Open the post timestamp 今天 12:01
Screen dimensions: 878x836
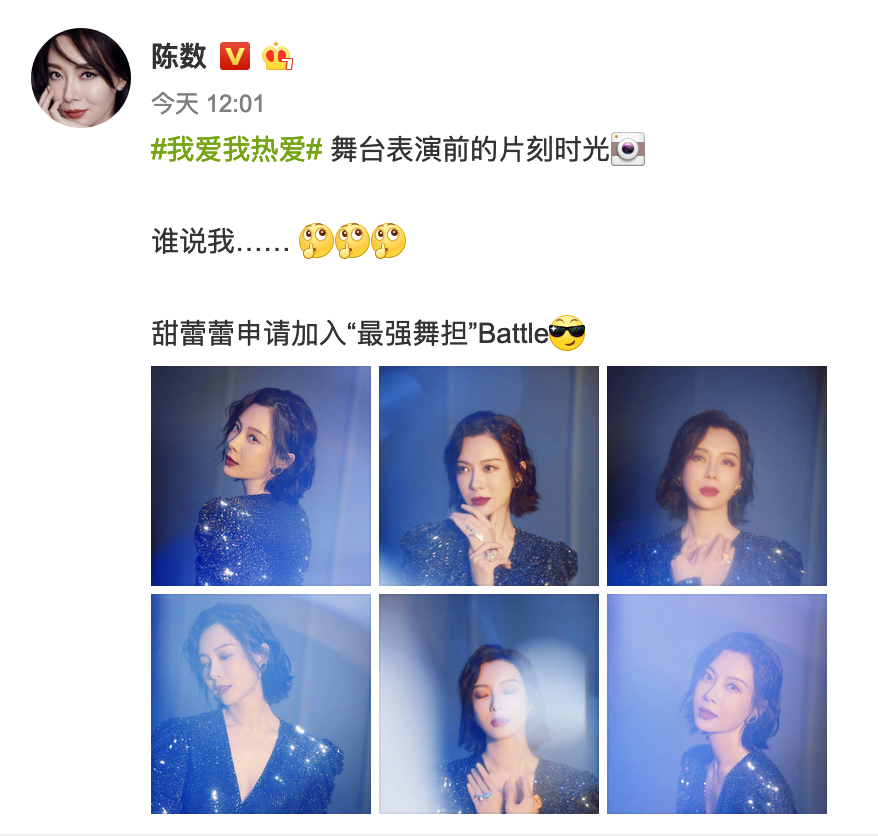[x=207, y=104]
